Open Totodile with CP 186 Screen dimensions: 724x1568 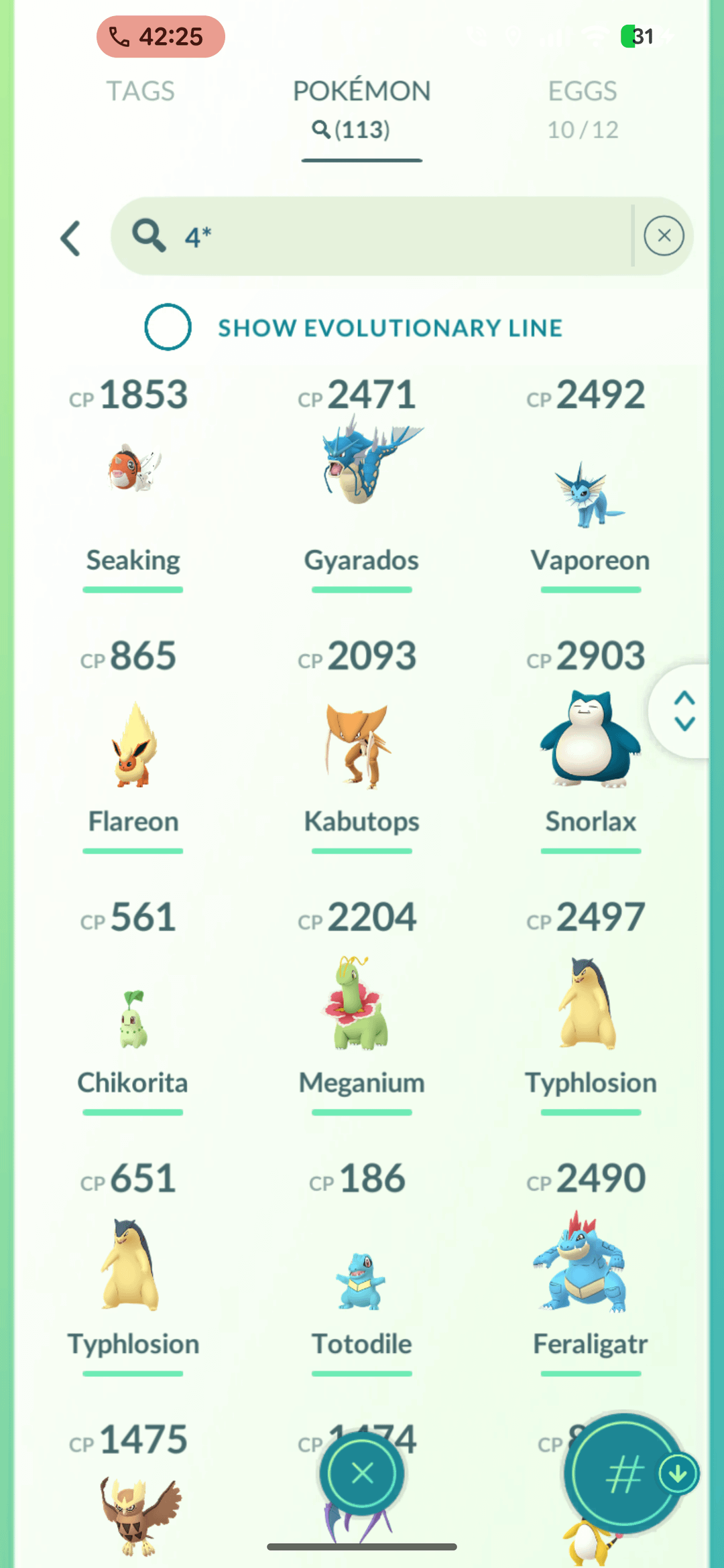[x=362, y=1280]
